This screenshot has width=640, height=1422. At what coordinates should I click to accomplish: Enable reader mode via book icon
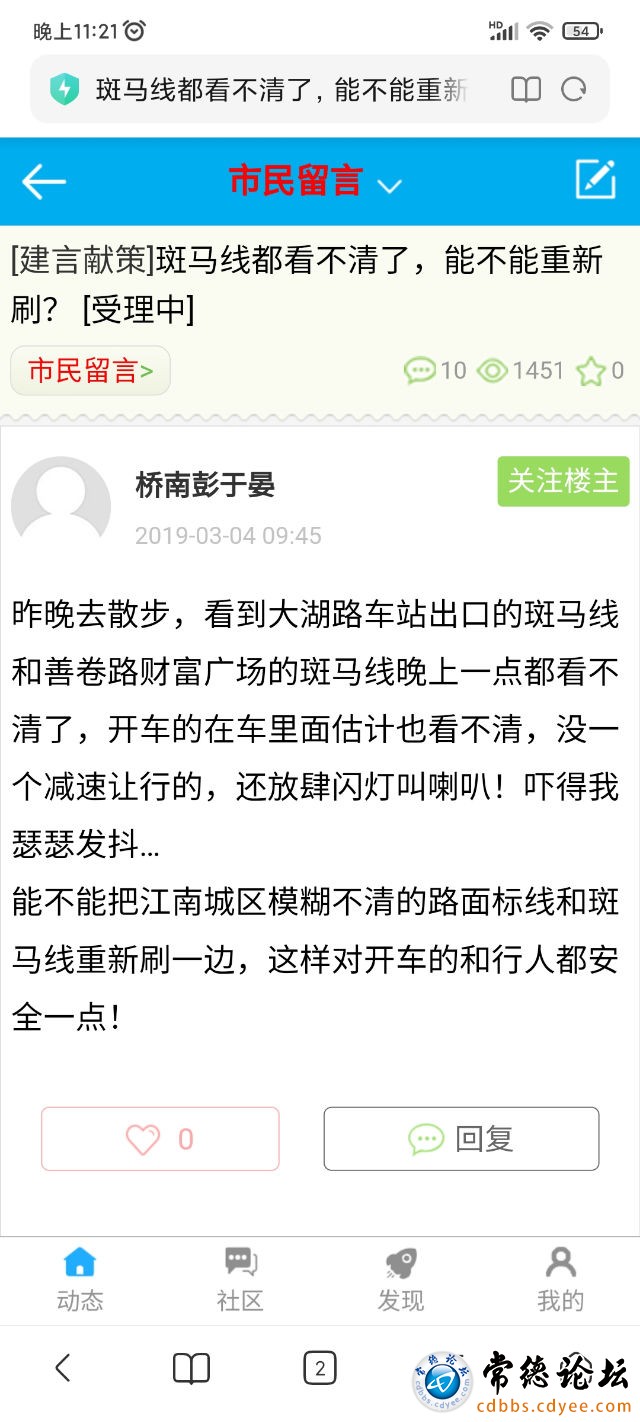526,90
